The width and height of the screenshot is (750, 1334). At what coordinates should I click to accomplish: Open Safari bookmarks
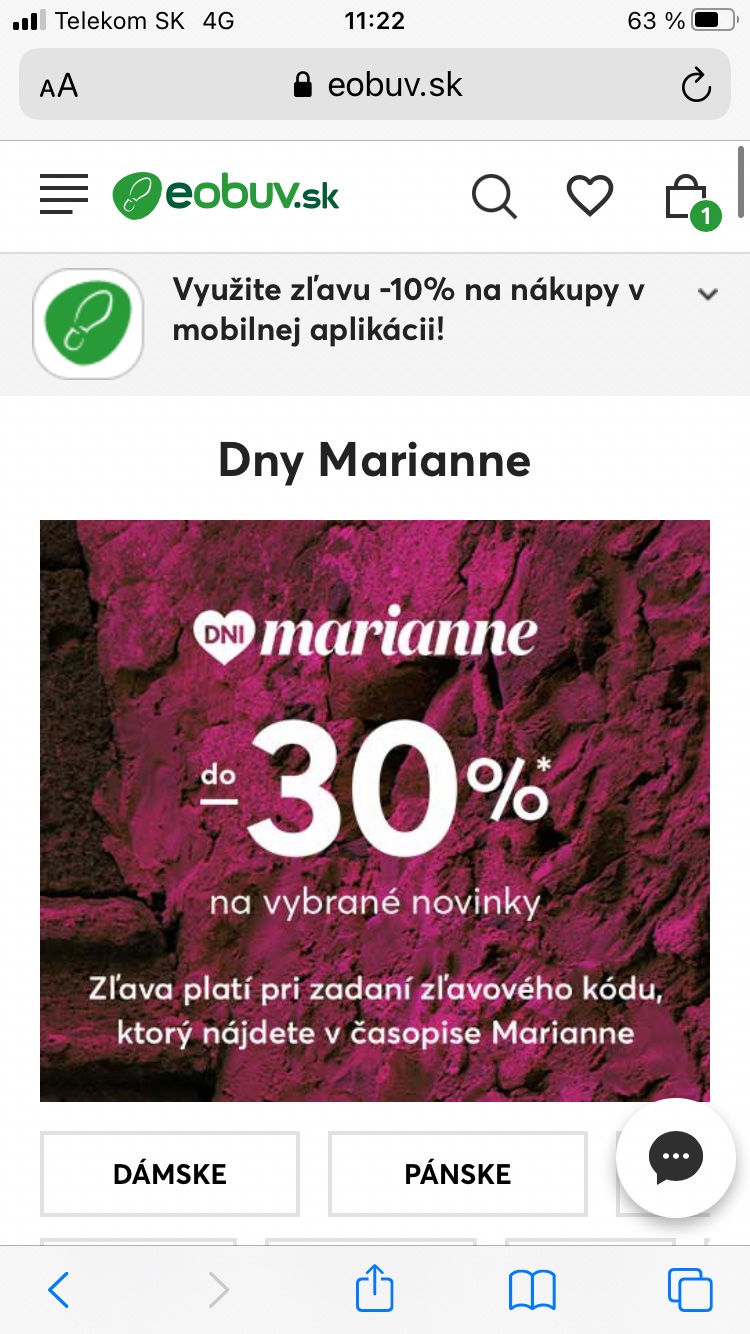click(x=532, y=1289)
